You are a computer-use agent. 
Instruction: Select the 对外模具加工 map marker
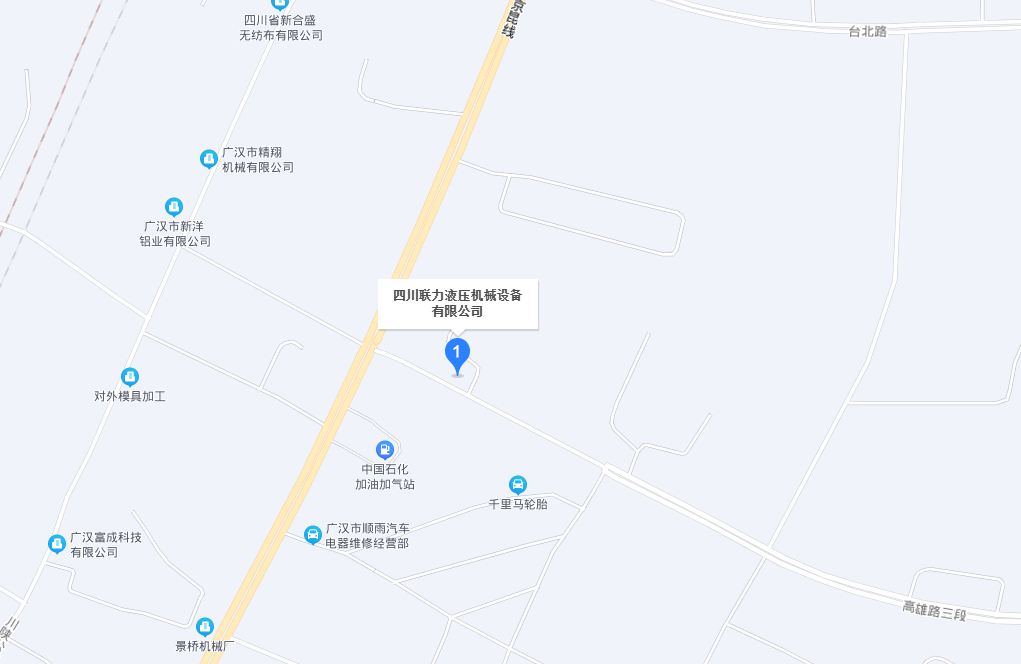pos(130,377)
